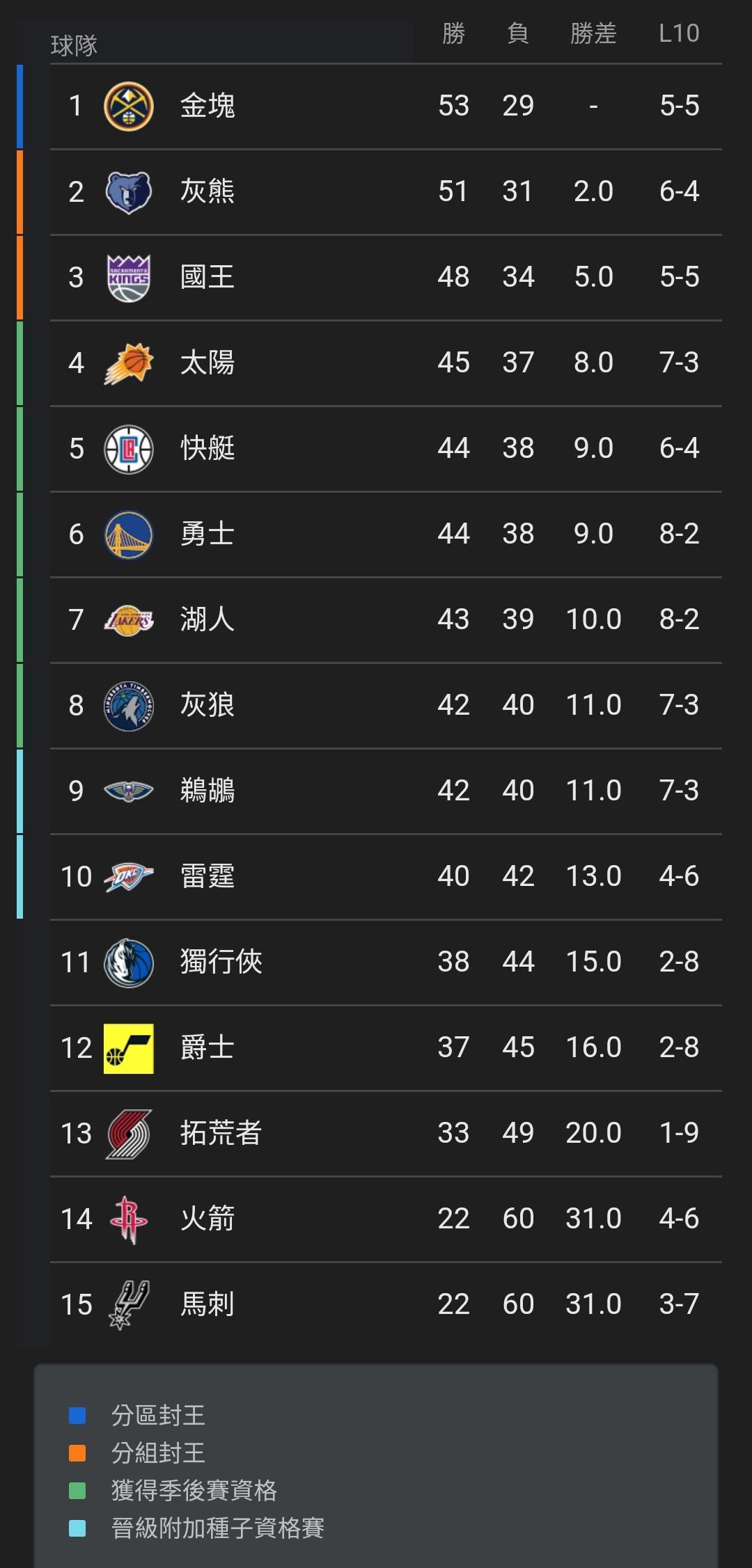
Task: Select the 火箭 team row
Action: tap(207, 1219)
